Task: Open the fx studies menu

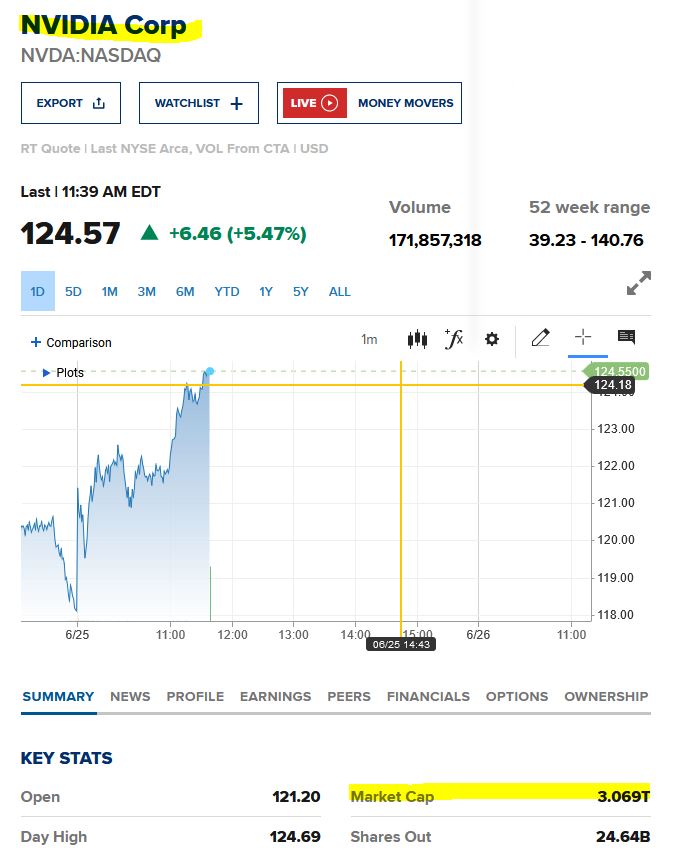Action: click(454, 339)
